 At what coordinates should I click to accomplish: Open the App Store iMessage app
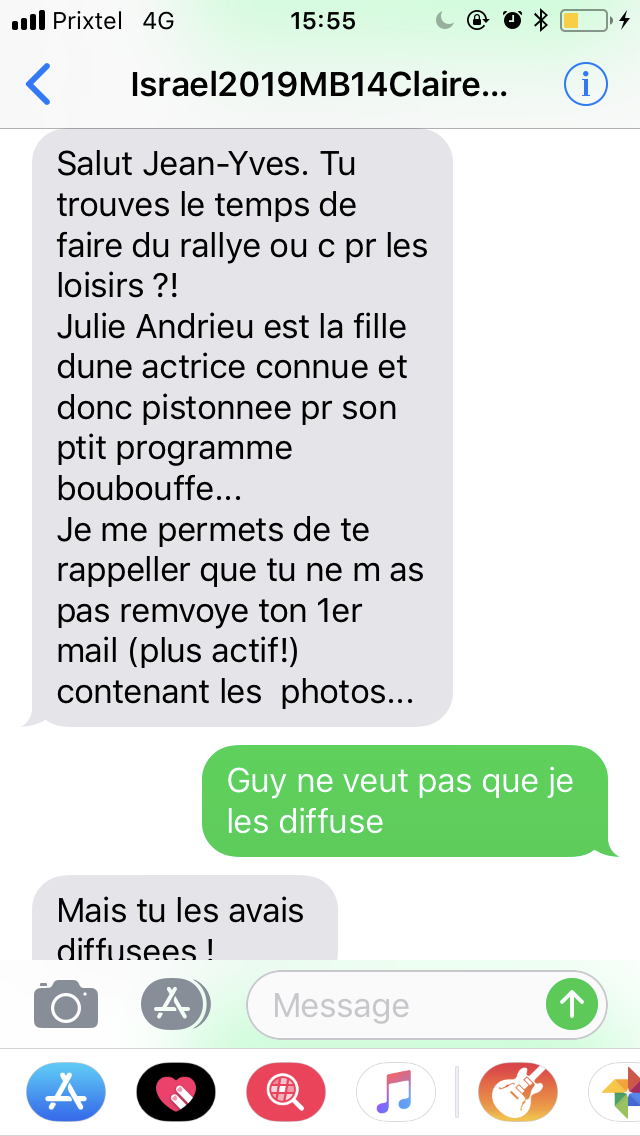pos(66,1092)
